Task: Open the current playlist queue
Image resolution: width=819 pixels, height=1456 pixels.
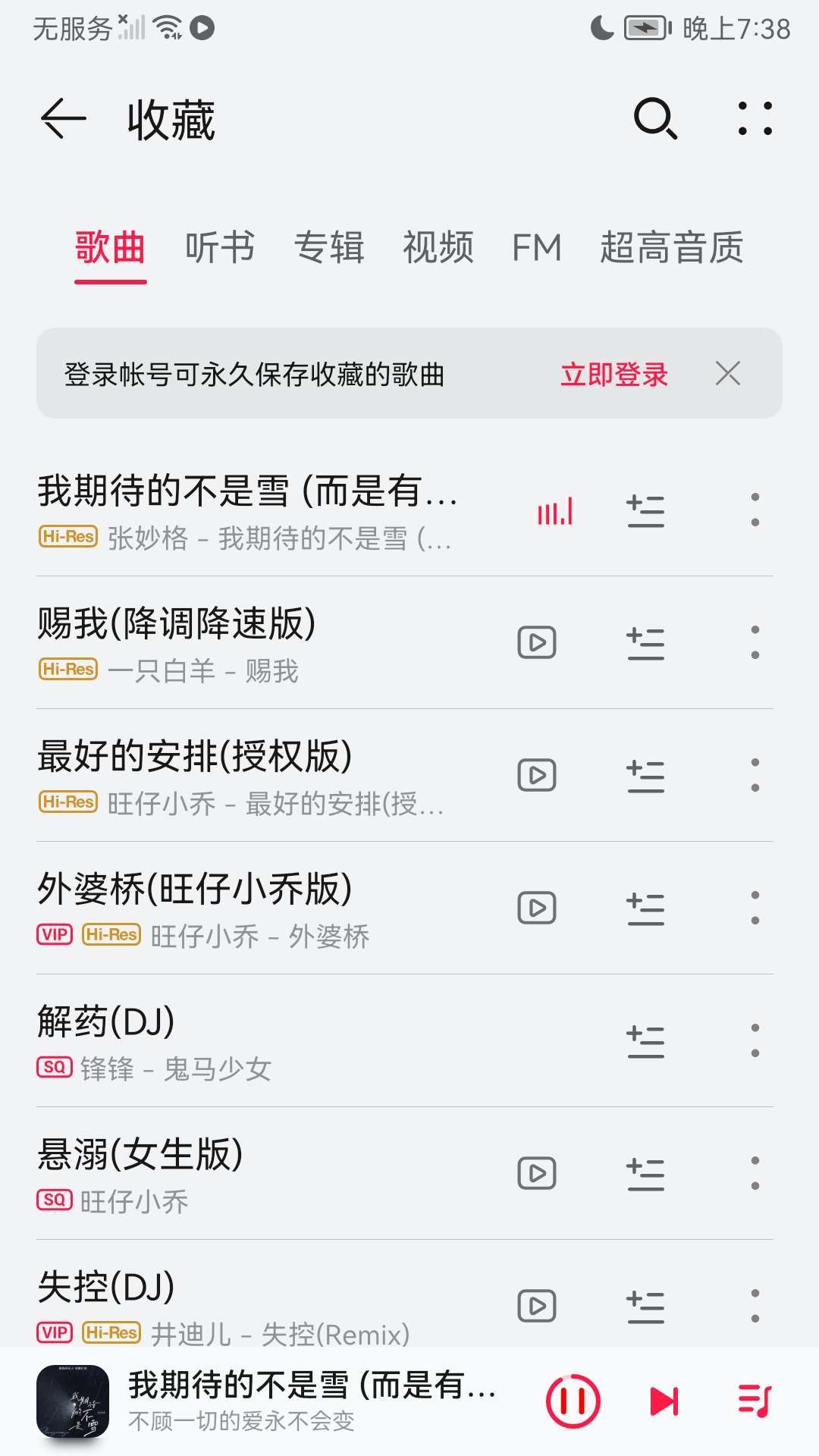Action: (755, 1401)
